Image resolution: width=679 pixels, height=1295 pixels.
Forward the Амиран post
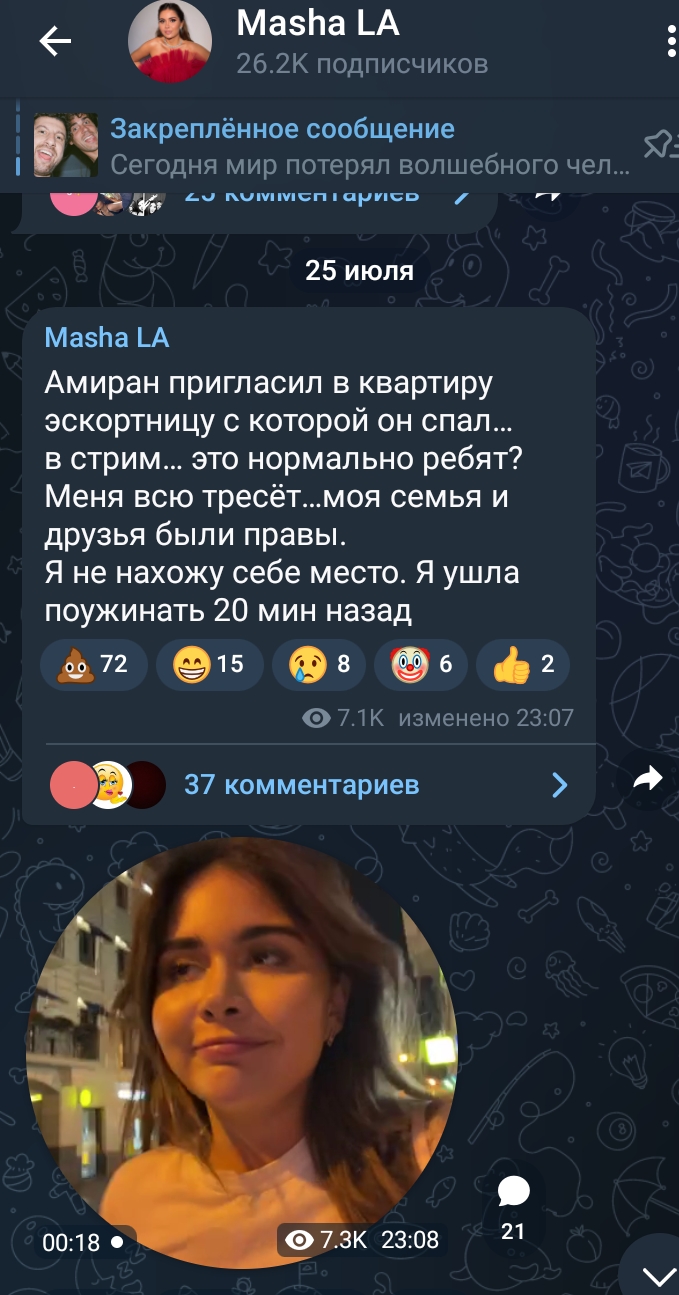pos(648,779)
